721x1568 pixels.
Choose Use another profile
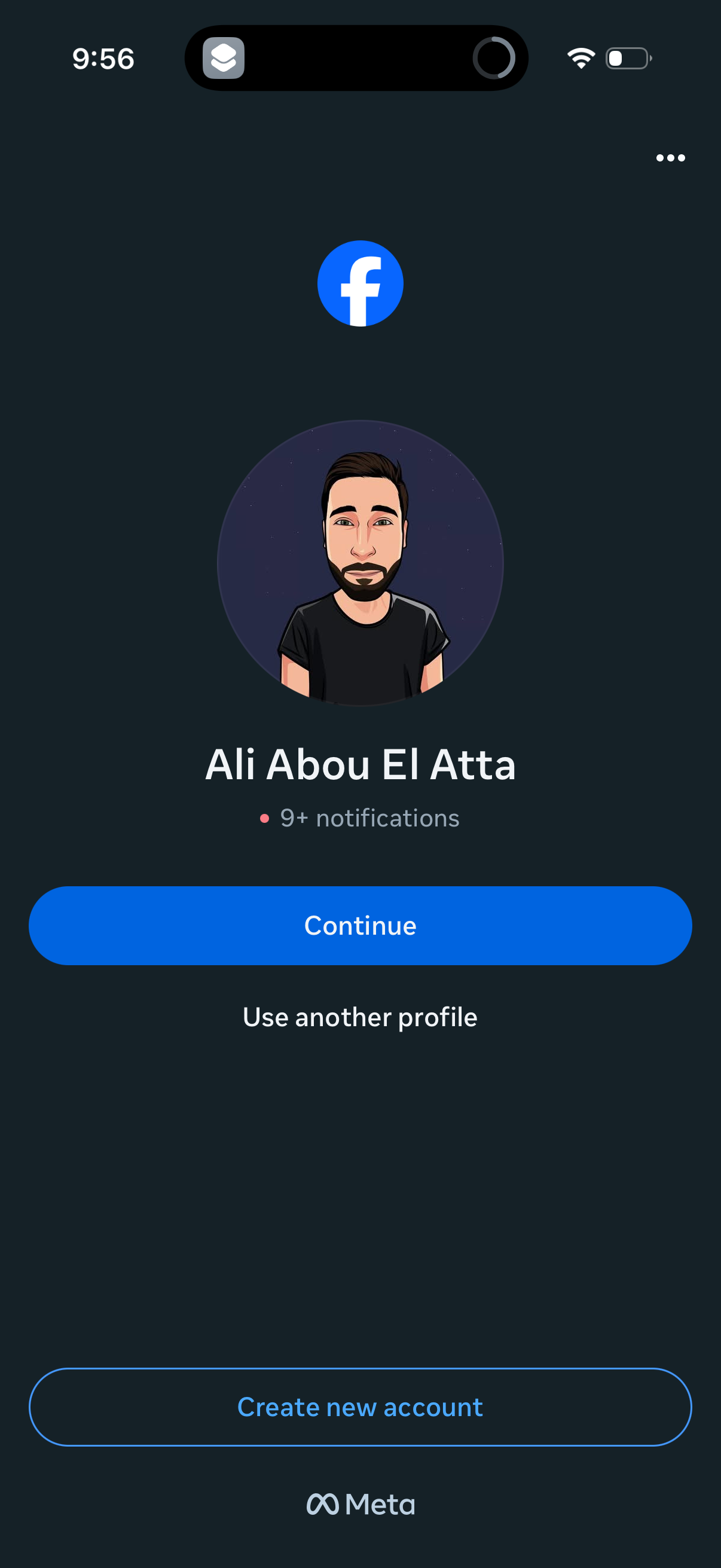360,1017
